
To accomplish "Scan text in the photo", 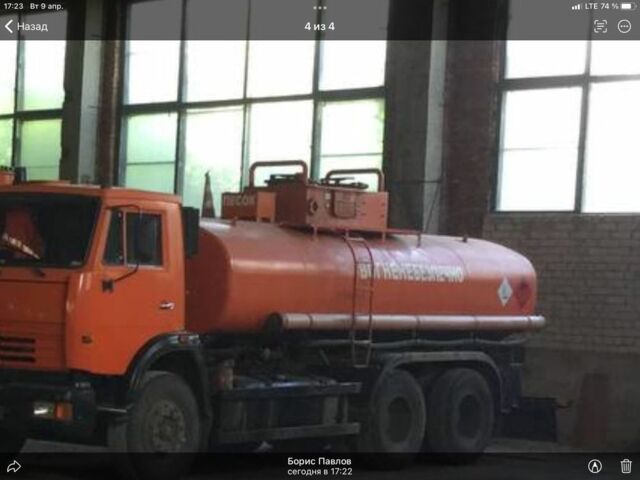I will [600, 26].
